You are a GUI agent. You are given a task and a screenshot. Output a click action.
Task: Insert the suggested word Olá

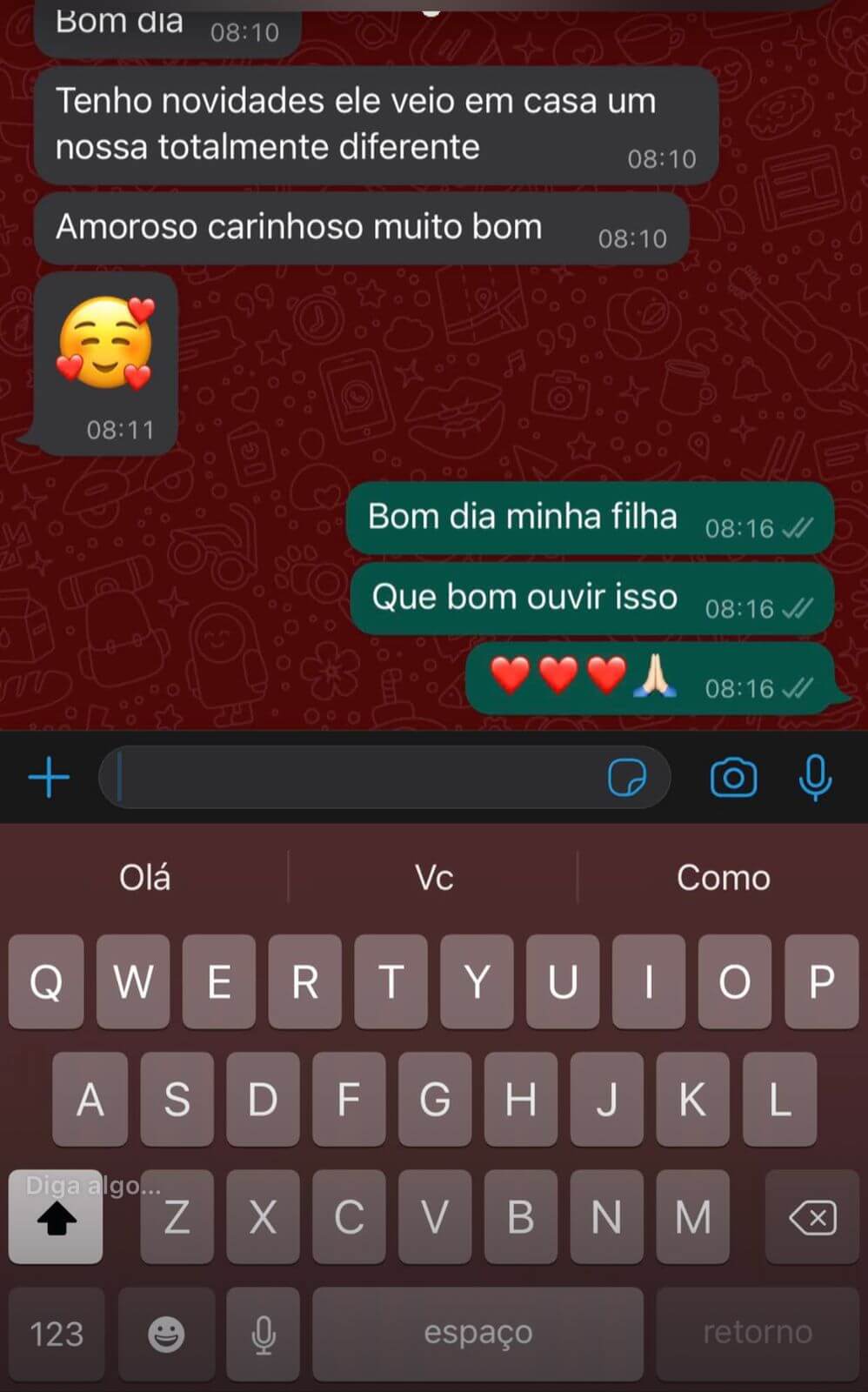[x=144, y=878]
